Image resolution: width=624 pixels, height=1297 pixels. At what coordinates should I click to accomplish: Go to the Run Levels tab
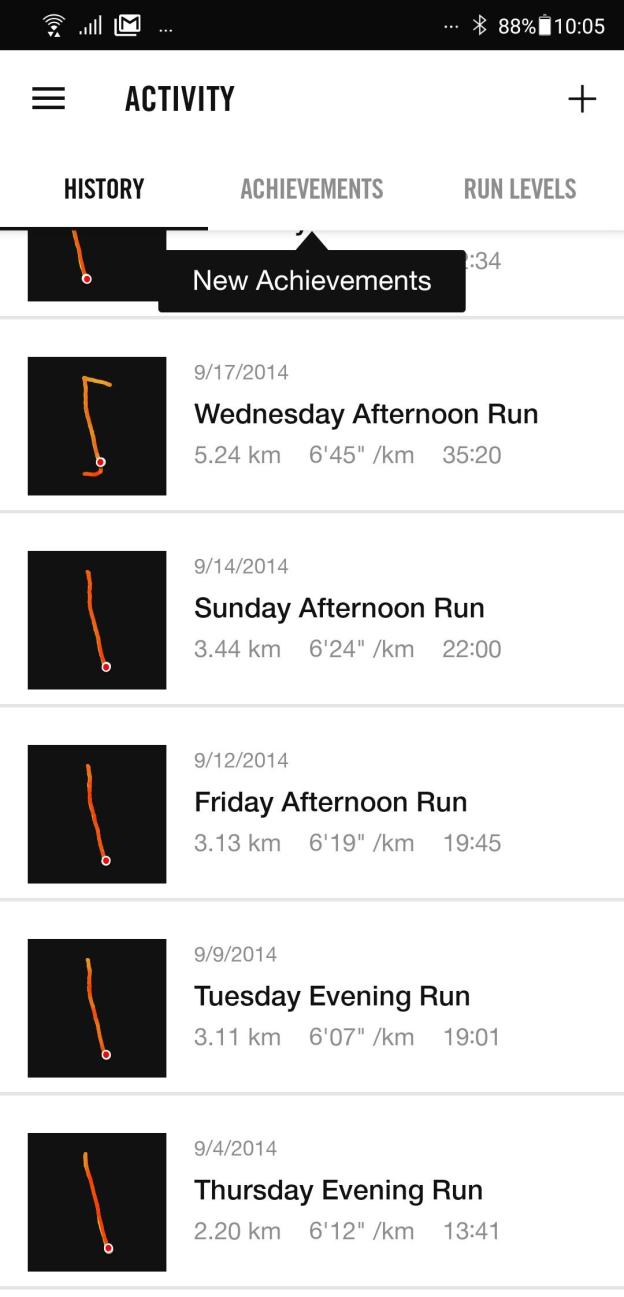pyautogui.click(x=519, y=189)
